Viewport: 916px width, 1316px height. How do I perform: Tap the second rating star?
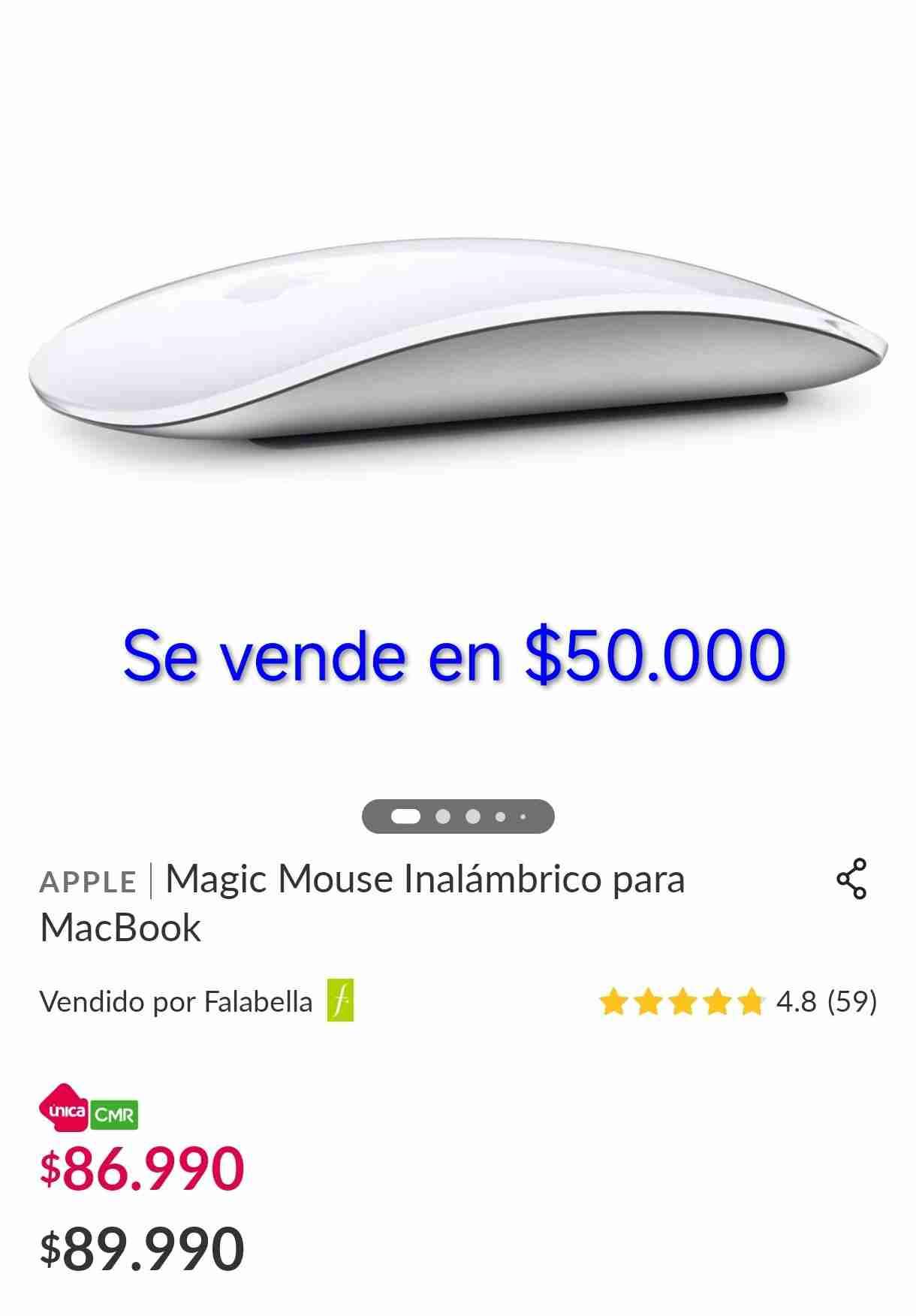(649, 1001)
